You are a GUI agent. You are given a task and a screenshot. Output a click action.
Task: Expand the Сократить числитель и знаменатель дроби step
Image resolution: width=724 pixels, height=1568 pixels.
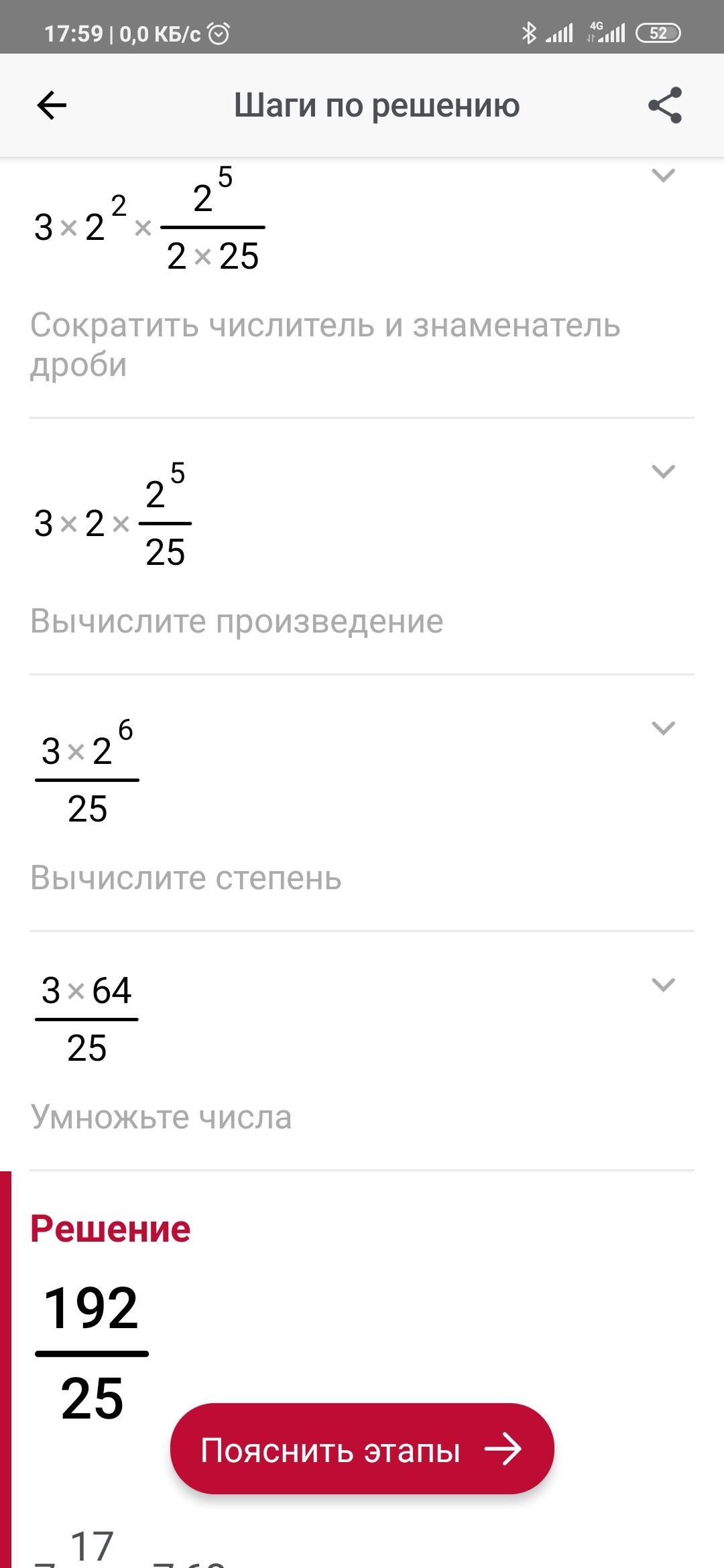click(663, 176)
